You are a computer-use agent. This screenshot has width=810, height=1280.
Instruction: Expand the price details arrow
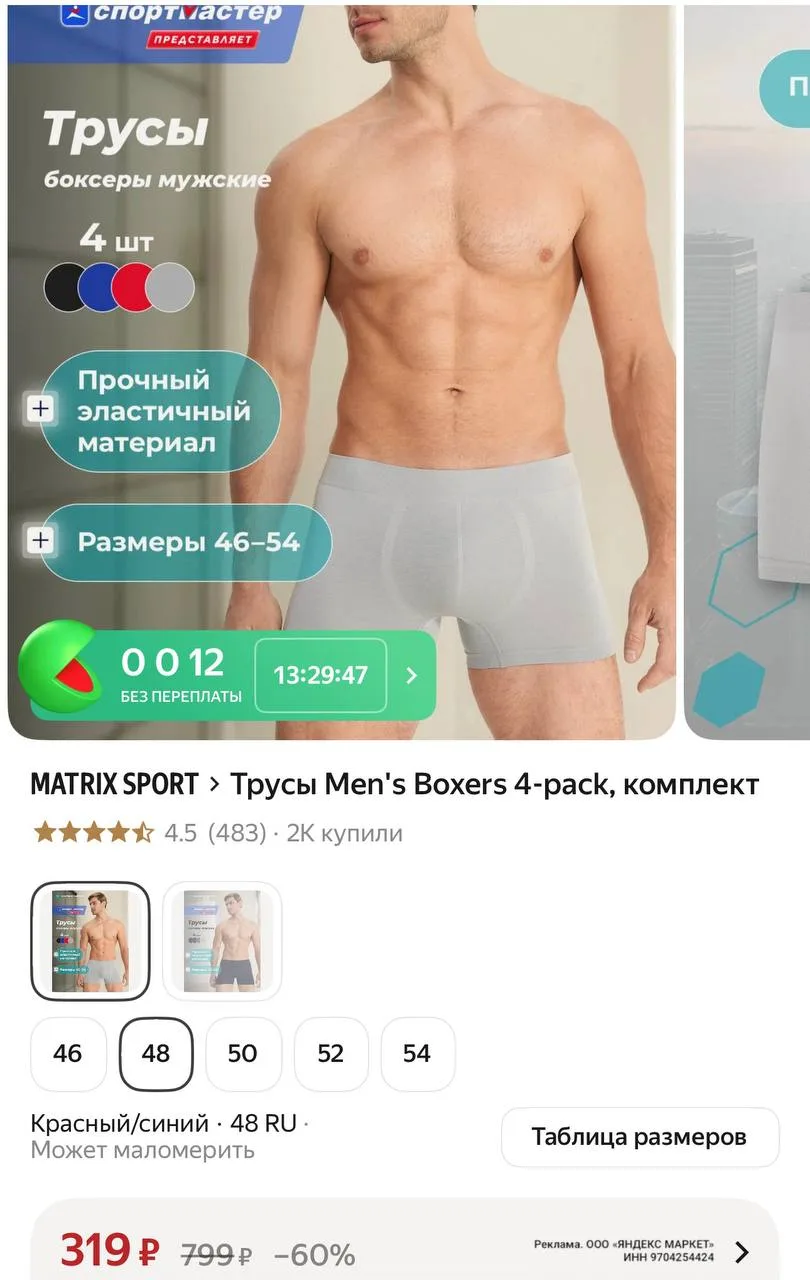click(742, 1252)
